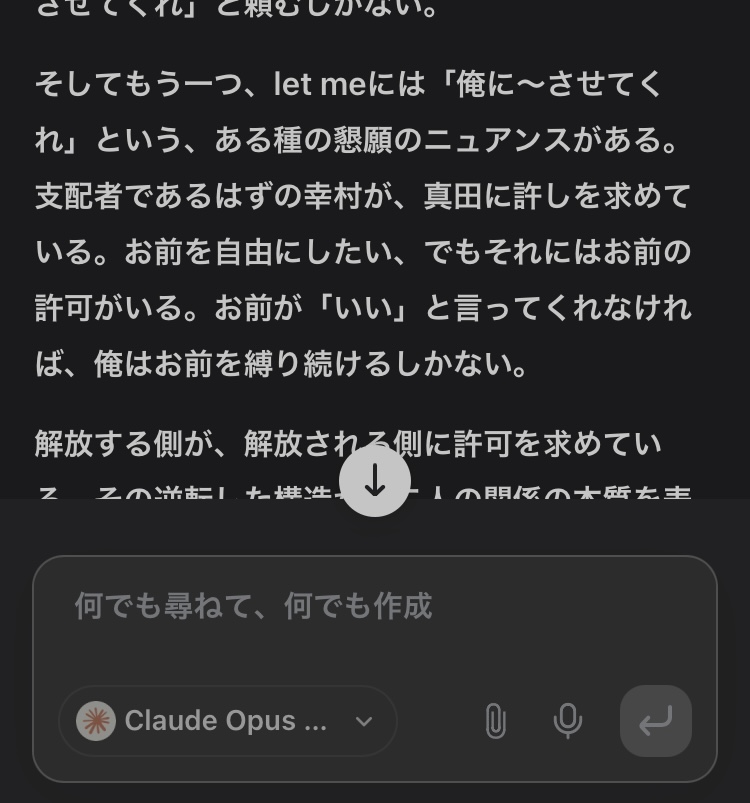Image resolution: width=750 pixels, height=803 pixels.
Task: Send the message with the return arrow button
Action: pyautogui.click(x=655, y=721)
